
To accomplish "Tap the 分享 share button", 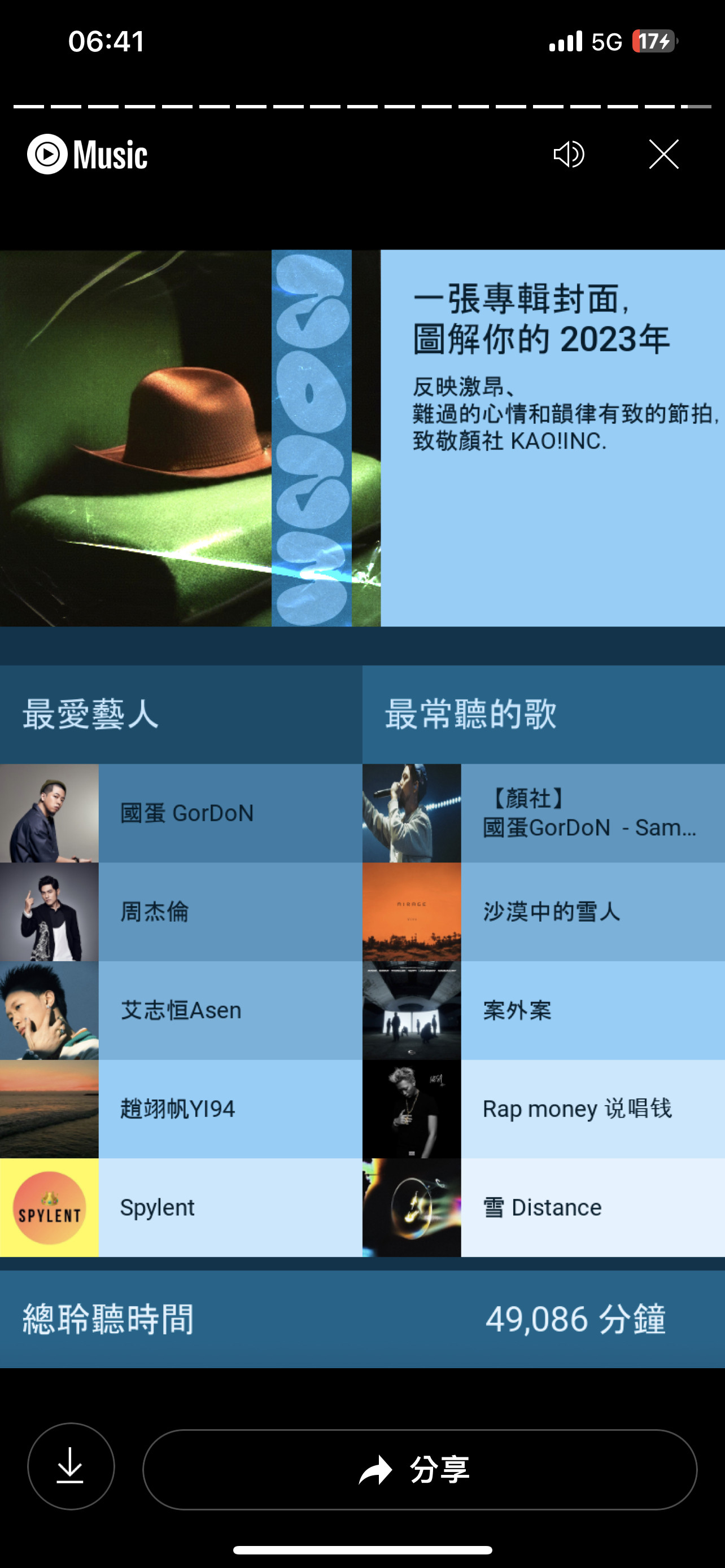I will 420,1469.
